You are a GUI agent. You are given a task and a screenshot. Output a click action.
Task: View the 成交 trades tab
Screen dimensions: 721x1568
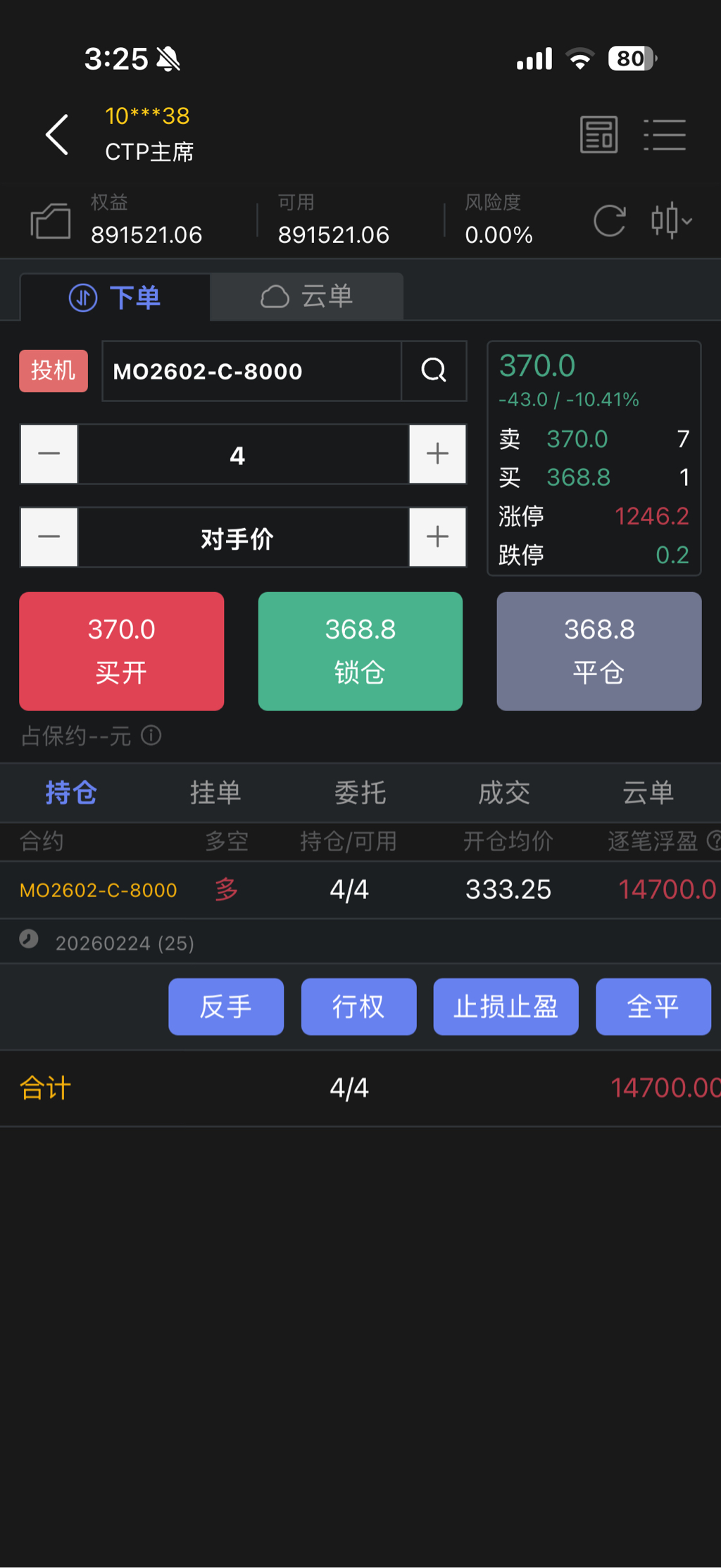pyautogui.click(x=504, y=793)
